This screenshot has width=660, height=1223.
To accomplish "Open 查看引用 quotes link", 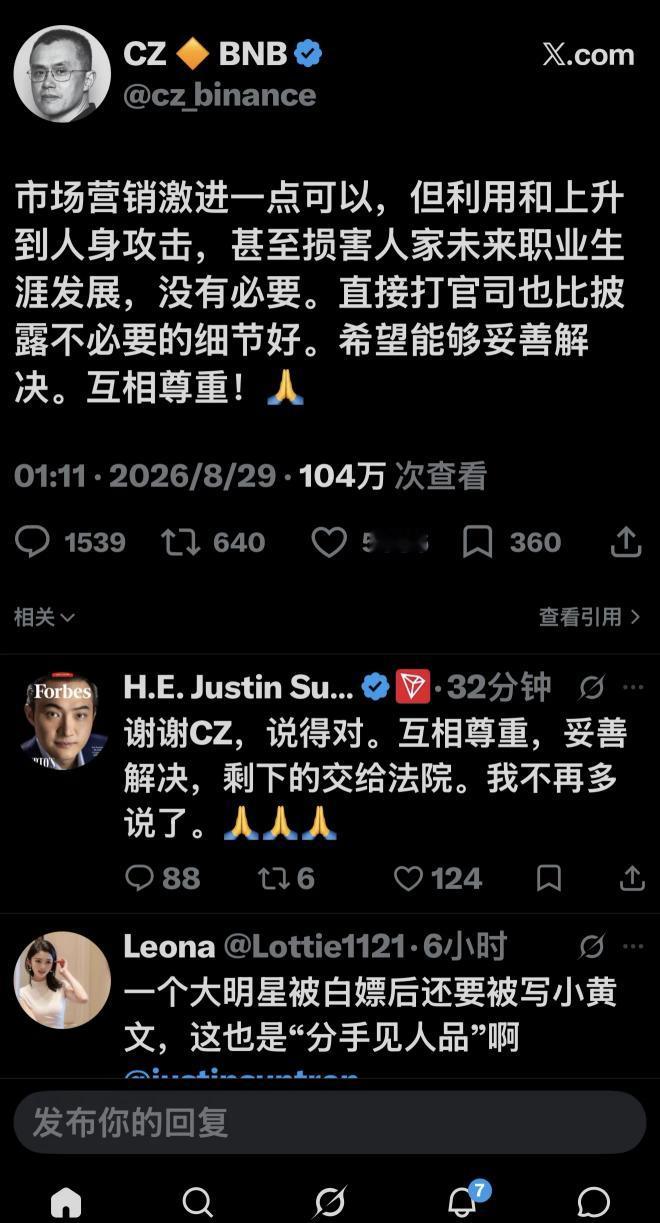I will tap(589, 617).
